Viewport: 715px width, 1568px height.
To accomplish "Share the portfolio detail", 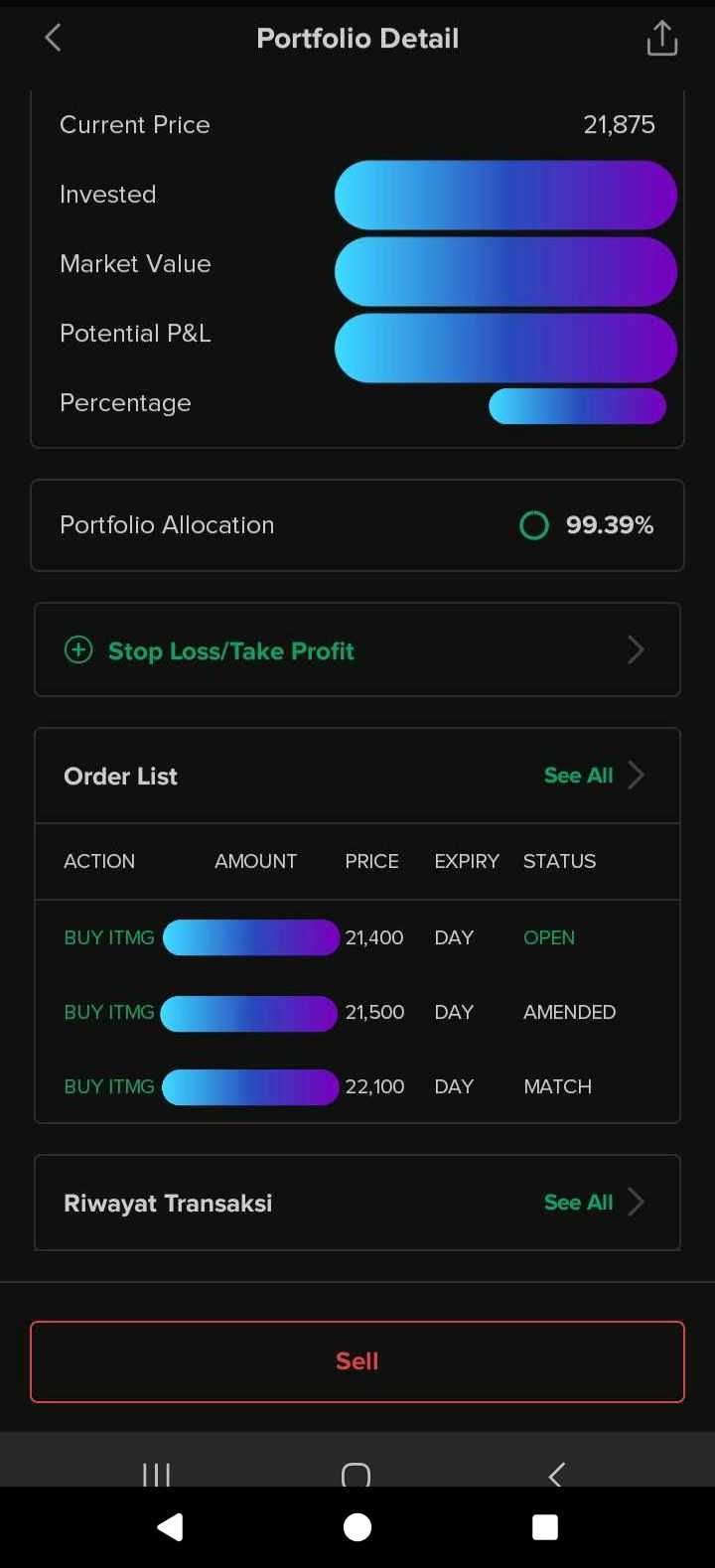I will coord(661,39).
